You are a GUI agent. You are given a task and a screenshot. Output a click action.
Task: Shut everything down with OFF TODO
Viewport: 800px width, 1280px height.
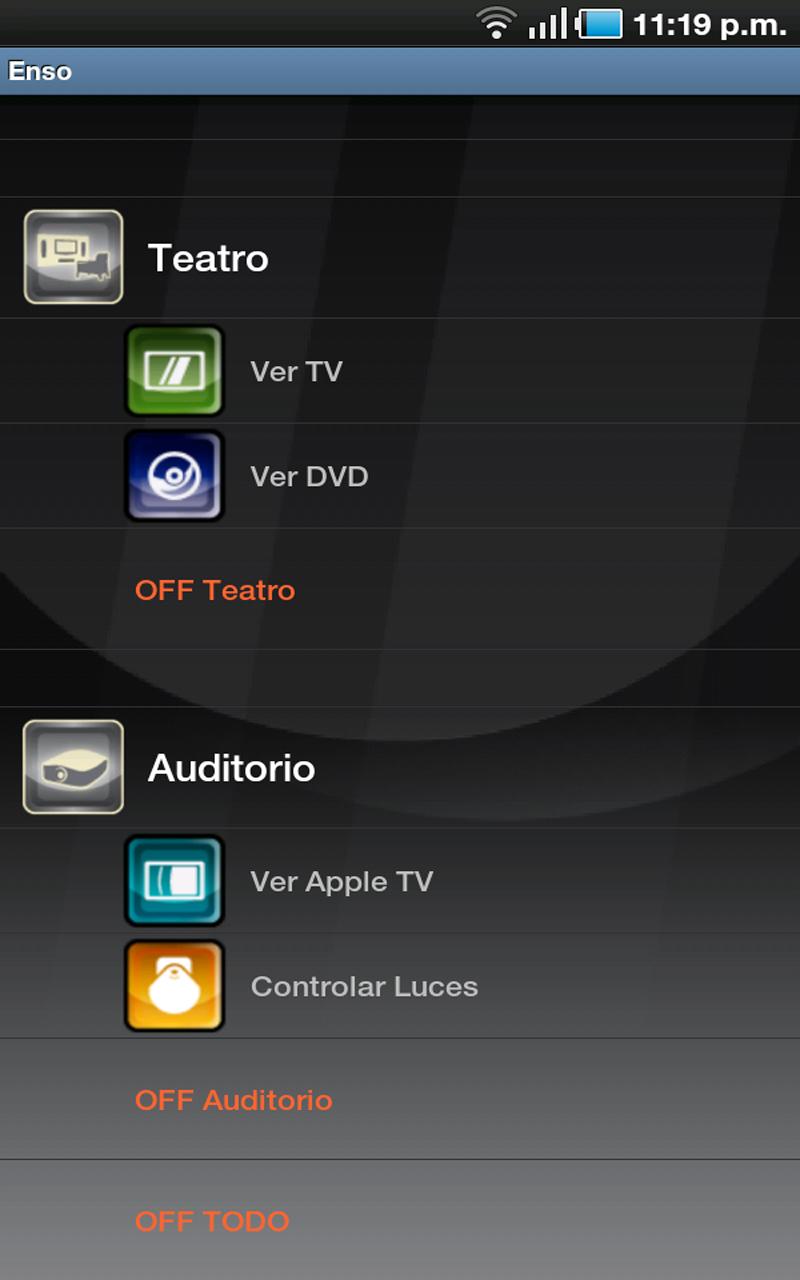(212, 1221)
